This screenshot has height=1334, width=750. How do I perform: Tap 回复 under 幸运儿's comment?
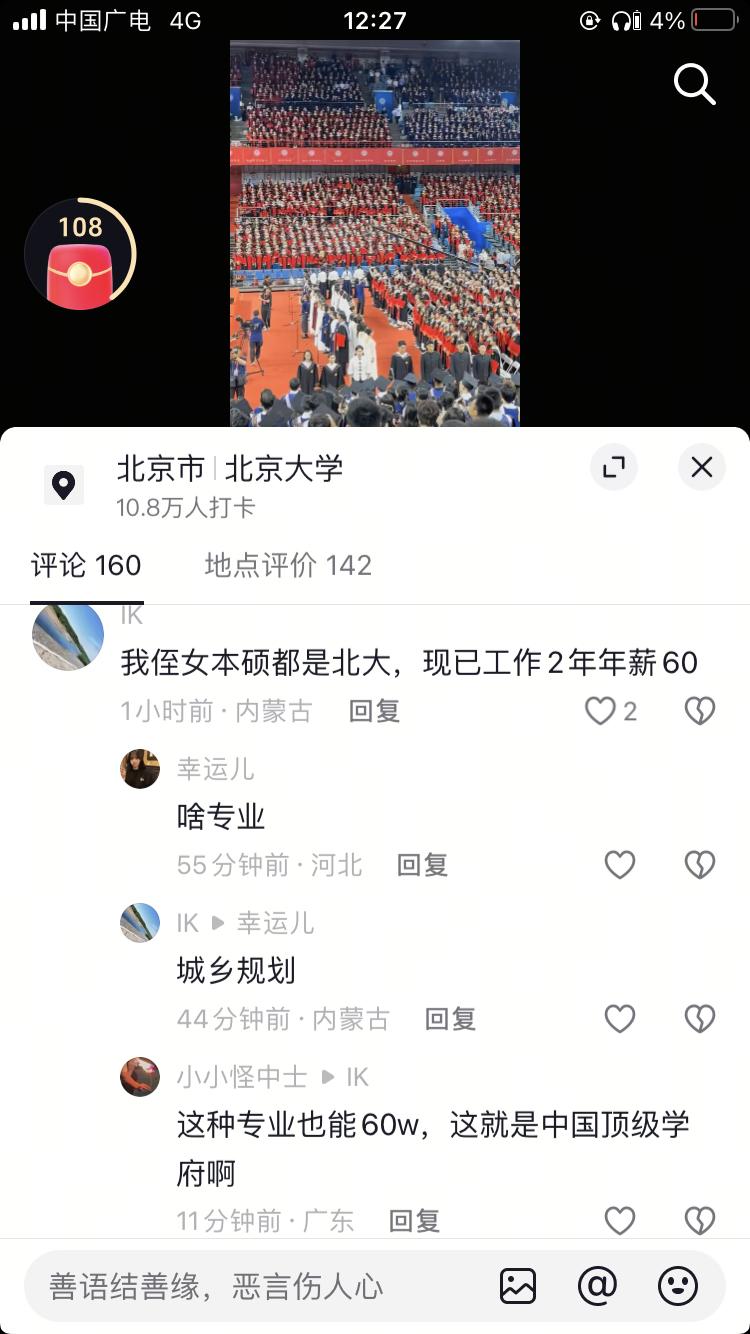(x=421, y=864)
